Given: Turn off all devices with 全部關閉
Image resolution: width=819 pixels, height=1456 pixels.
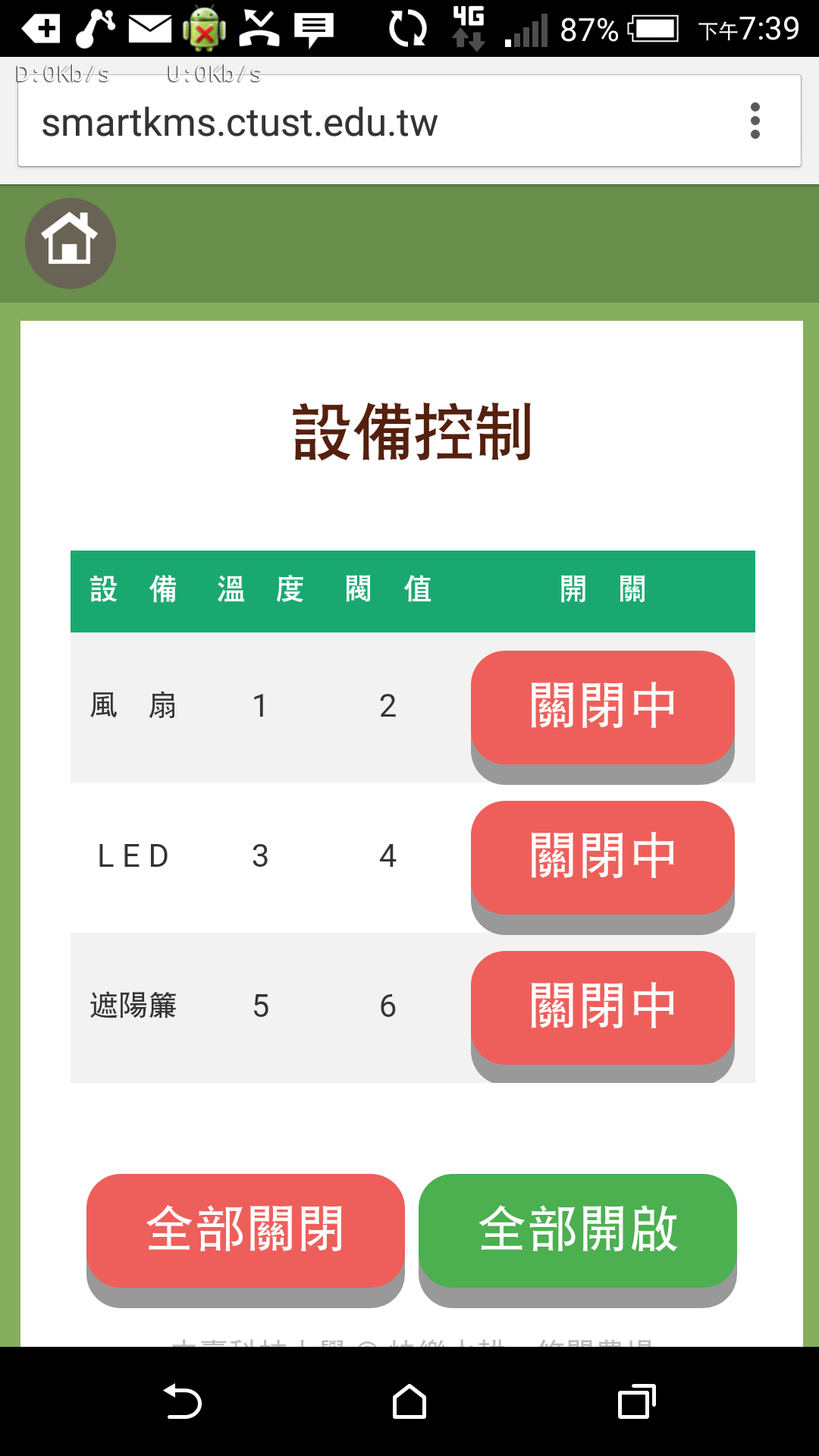Looking at the screenshot, I should point(245,1231).
